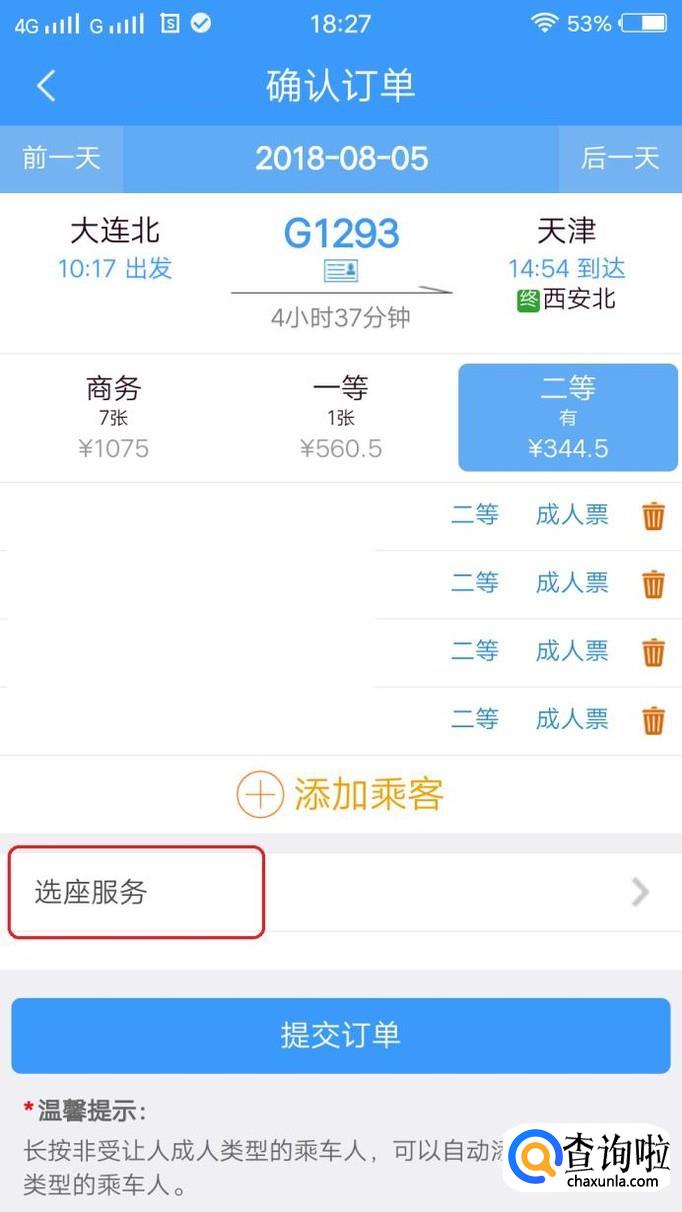Switch to the previous day 前一天
The height and width of the screenshot is (1212, 682).
point(61,158)
